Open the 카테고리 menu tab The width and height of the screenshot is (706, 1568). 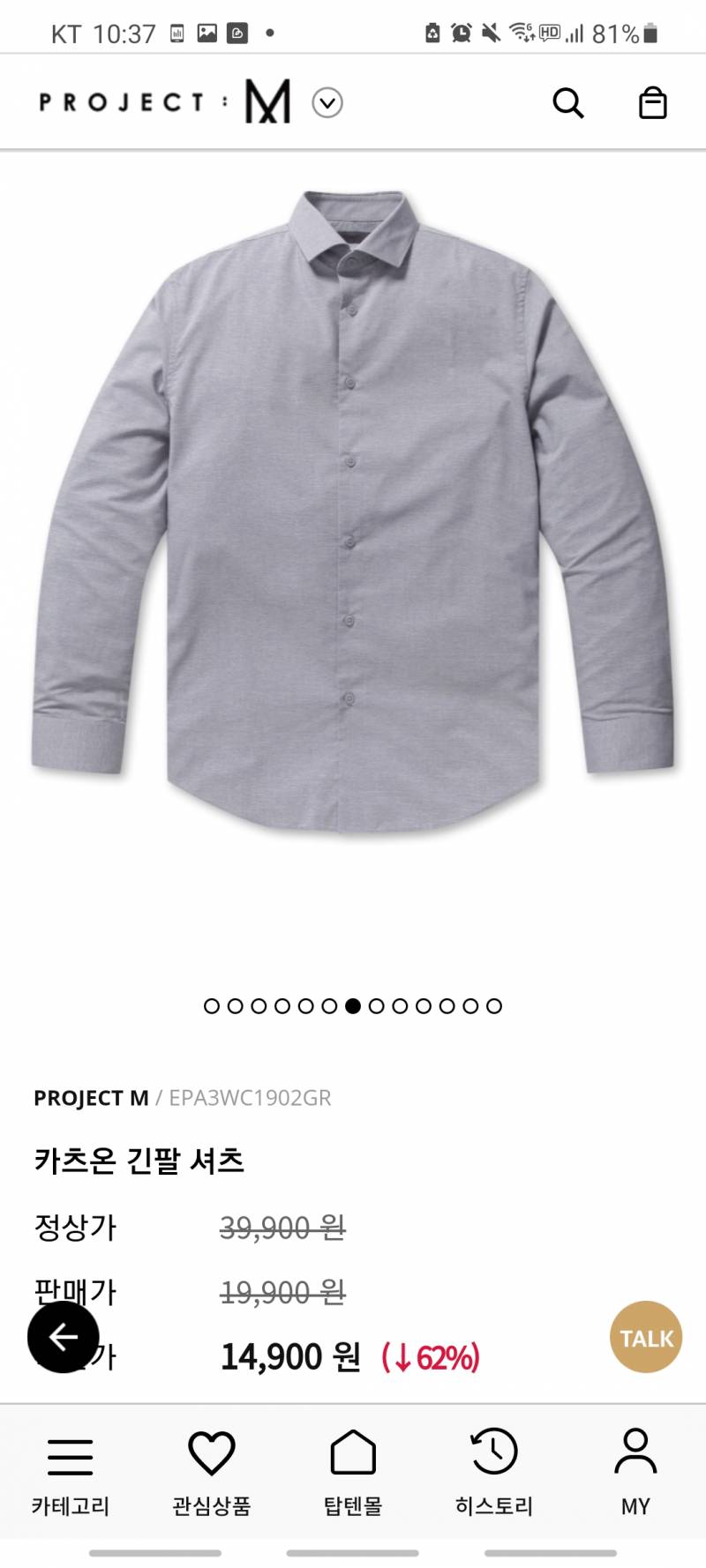[71, 1473]
